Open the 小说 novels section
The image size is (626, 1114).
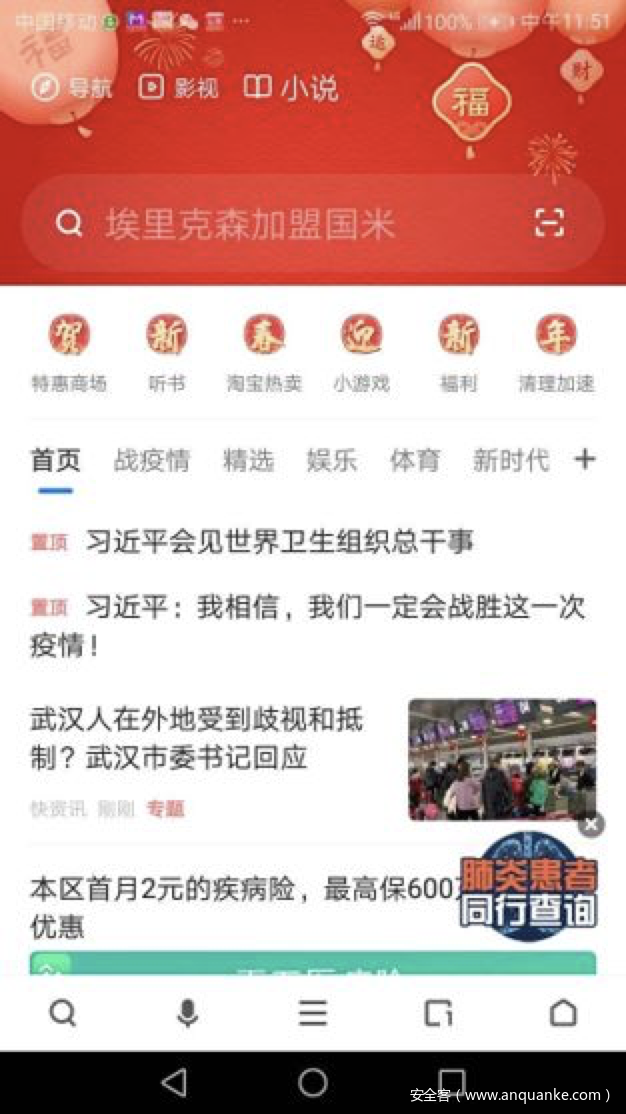tap(291, 88)
